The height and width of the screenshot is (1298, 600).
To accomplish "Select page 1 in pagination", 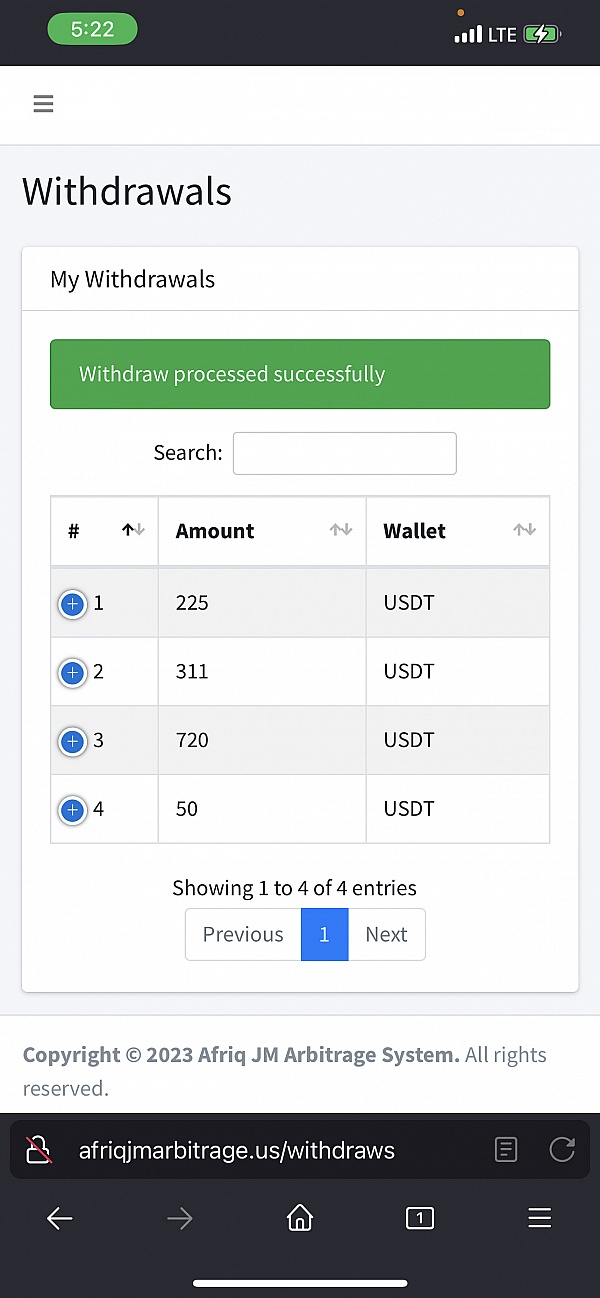I will click(324, 934).
